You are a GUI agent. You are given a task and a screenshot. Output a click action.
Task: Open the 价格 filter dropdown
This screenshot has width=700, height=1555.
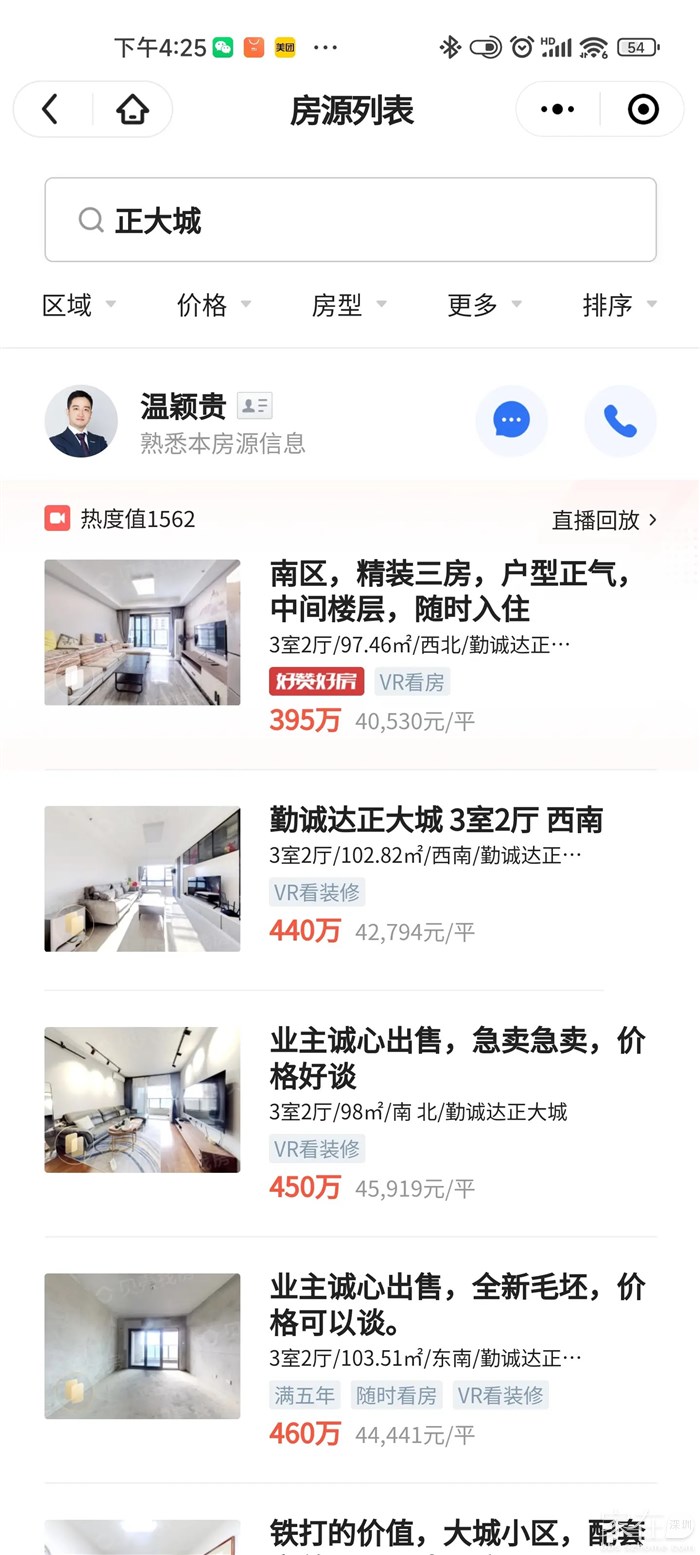coord(213,305)
